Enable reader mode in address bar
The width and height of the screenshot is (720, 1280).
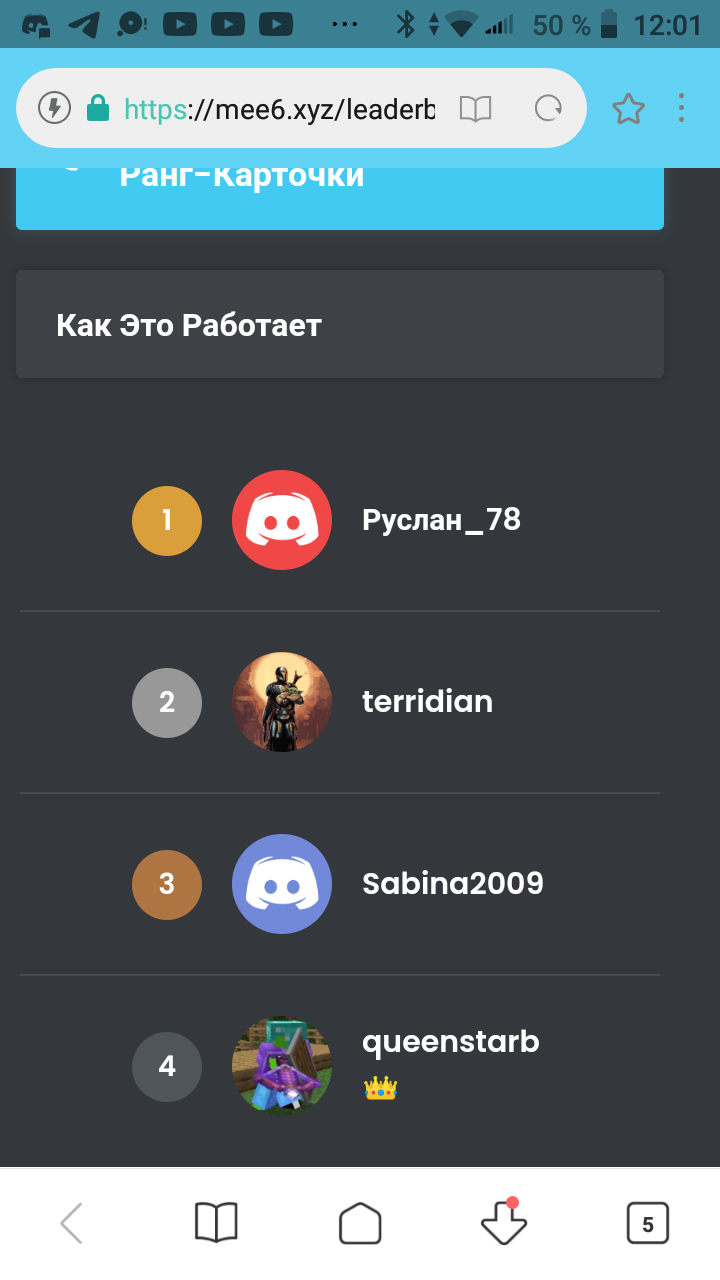[475, 108]
